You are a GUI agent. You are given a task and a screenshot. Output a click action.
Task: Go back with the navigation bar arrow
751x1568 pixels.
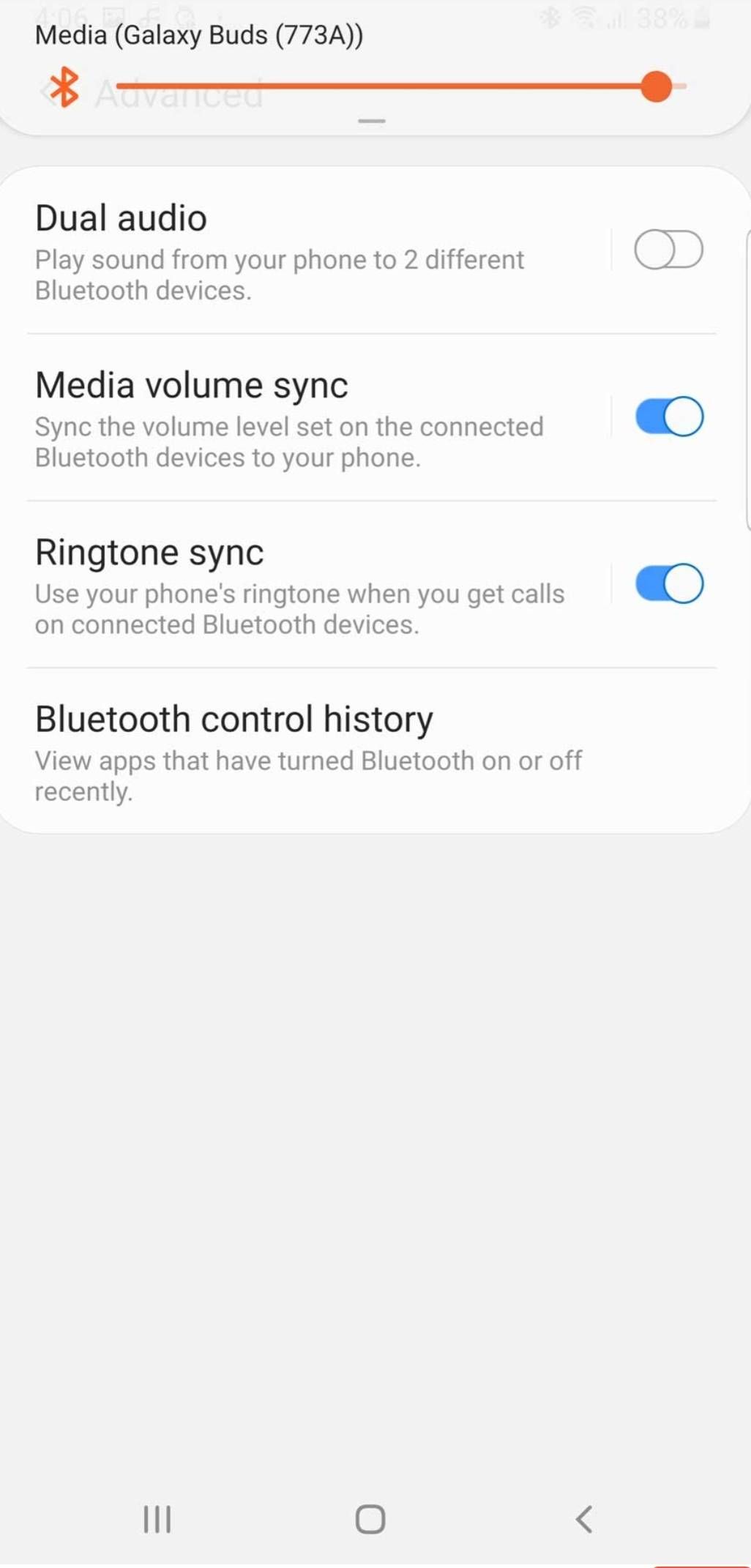click(x=583, y=1520)
